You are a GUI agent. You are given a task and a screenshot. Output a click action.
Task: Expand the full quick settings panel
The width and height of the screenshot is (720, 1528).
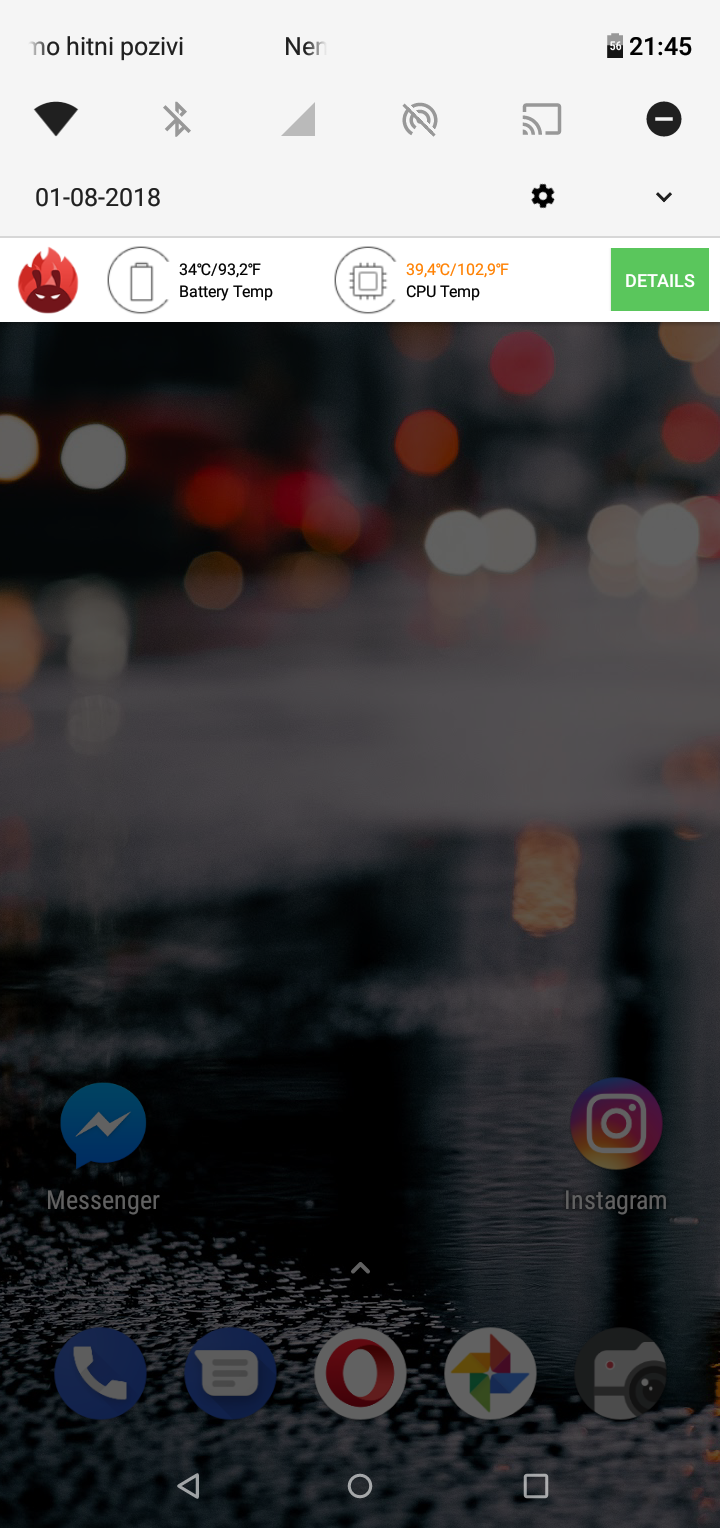[663, 197]
